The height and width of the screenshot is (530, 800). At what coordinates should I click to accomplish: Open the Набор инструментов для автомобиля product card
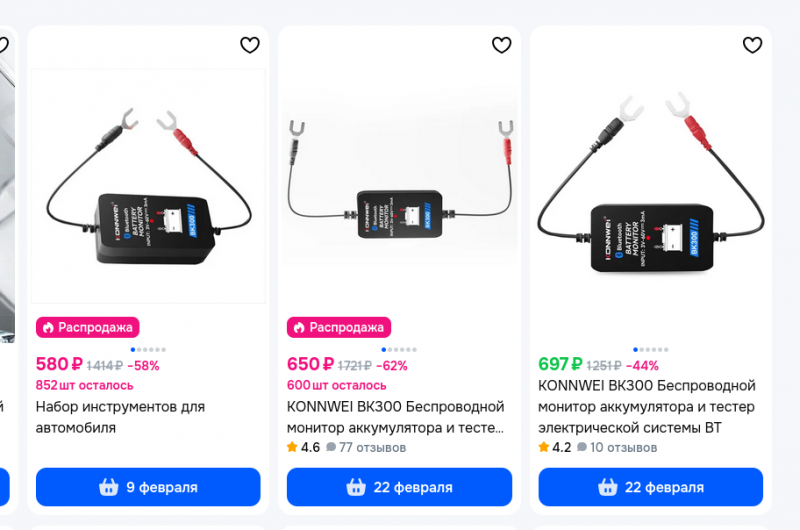tap(120, 417)
